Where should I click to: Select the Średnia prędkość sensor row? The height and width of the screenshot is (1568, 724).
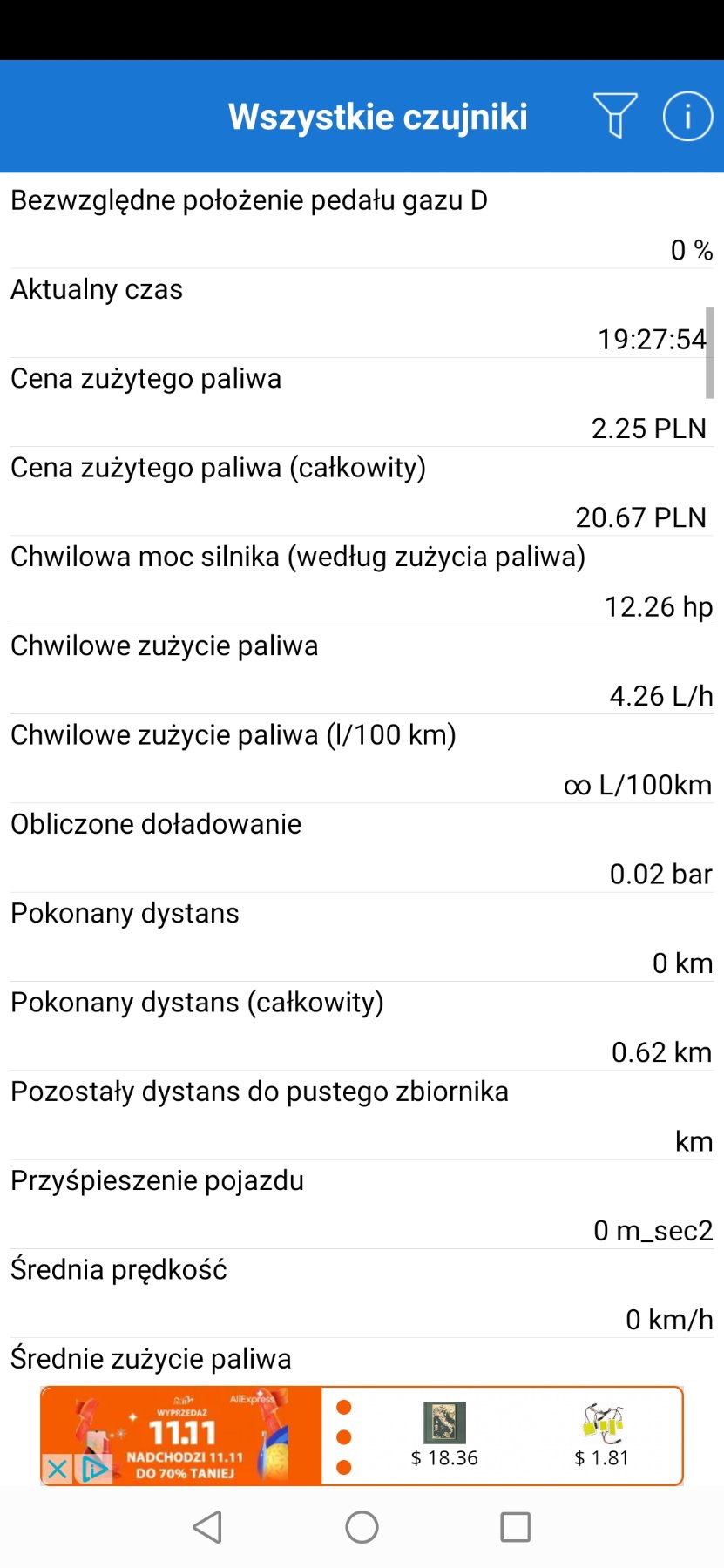[361, 1294]
